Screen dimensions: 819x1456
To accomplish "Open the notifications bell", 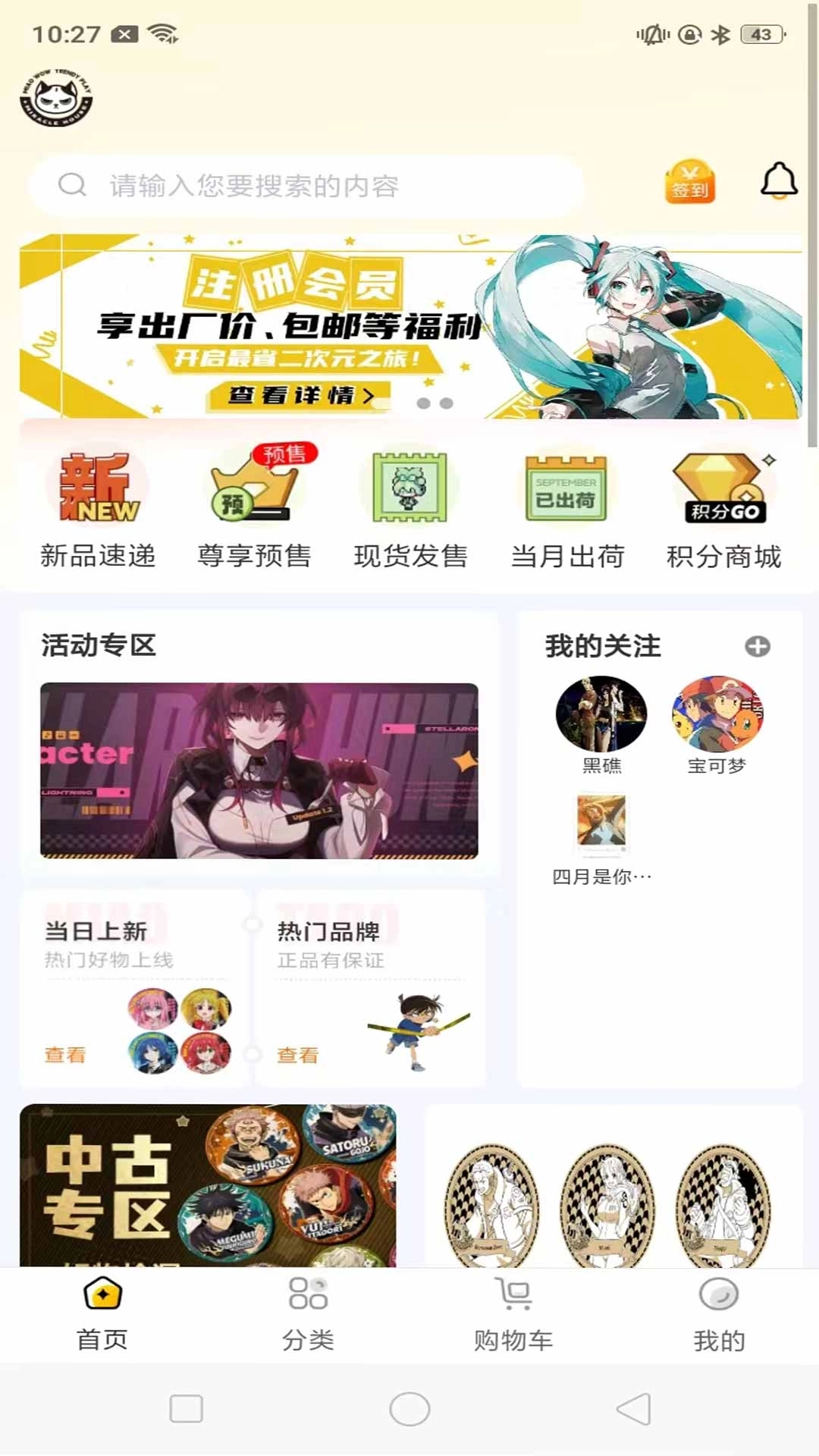I will pyautogui.click(x=779, y=182).
